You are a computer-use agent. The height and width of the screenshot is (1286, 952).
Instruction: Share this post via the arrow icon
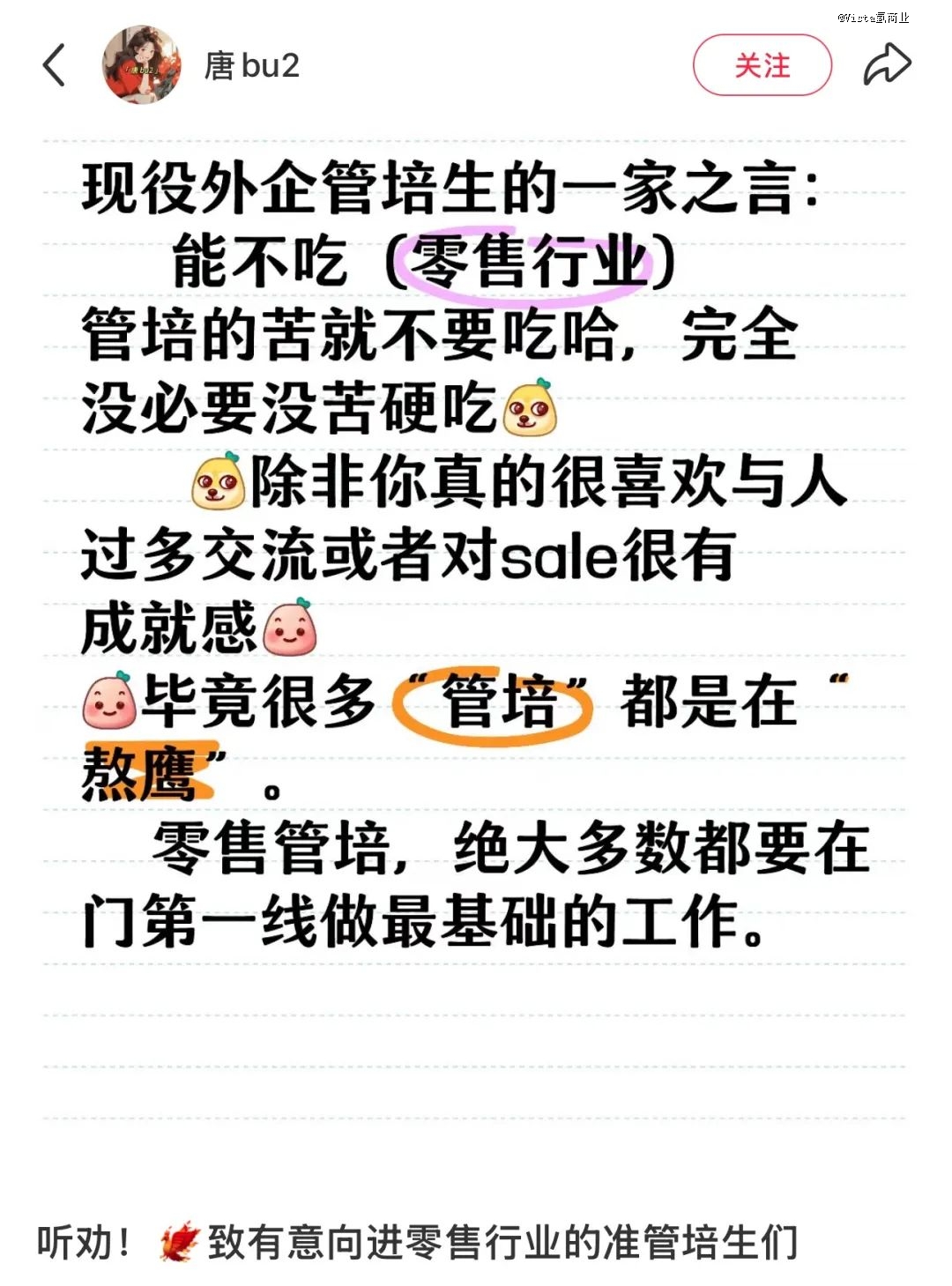886,65
